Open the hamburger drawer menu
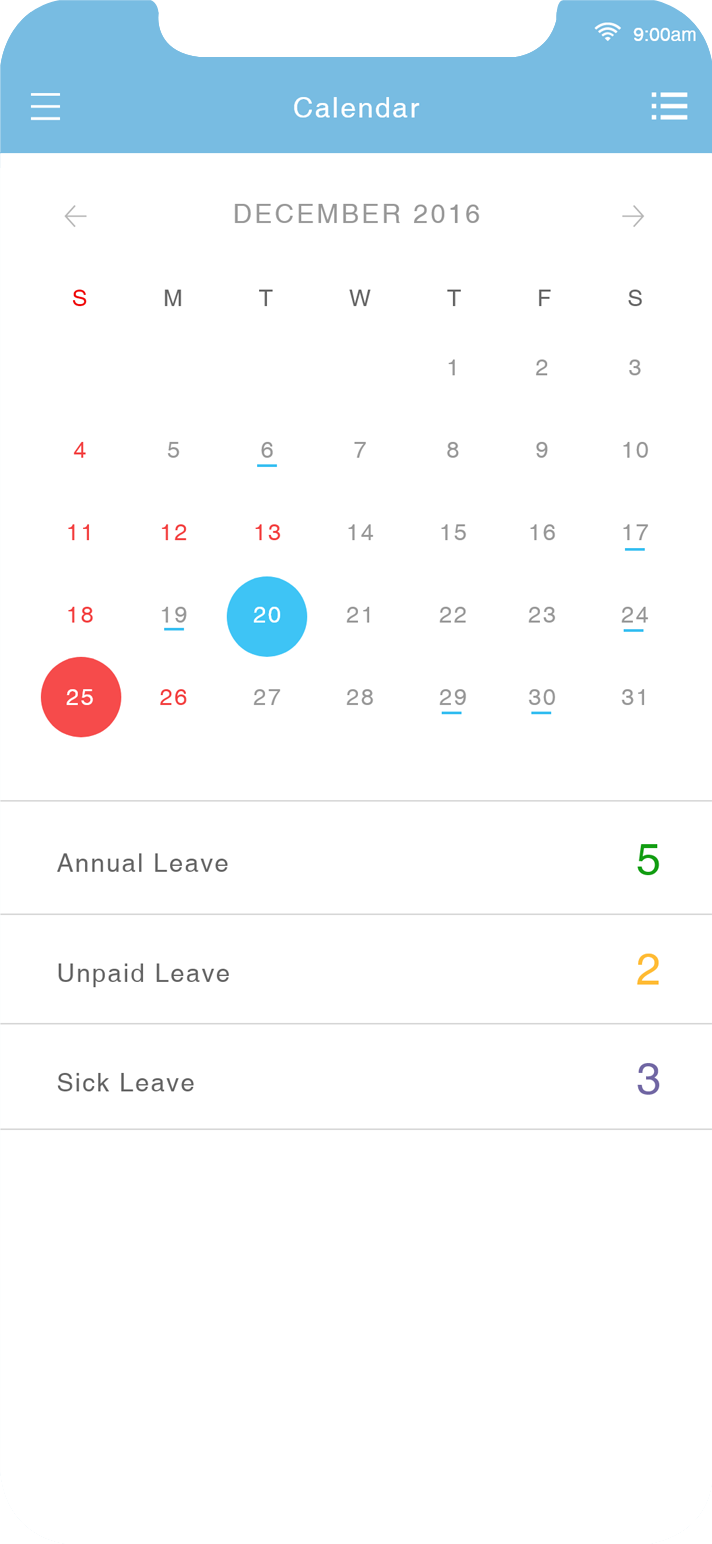 tap(45, 106)
